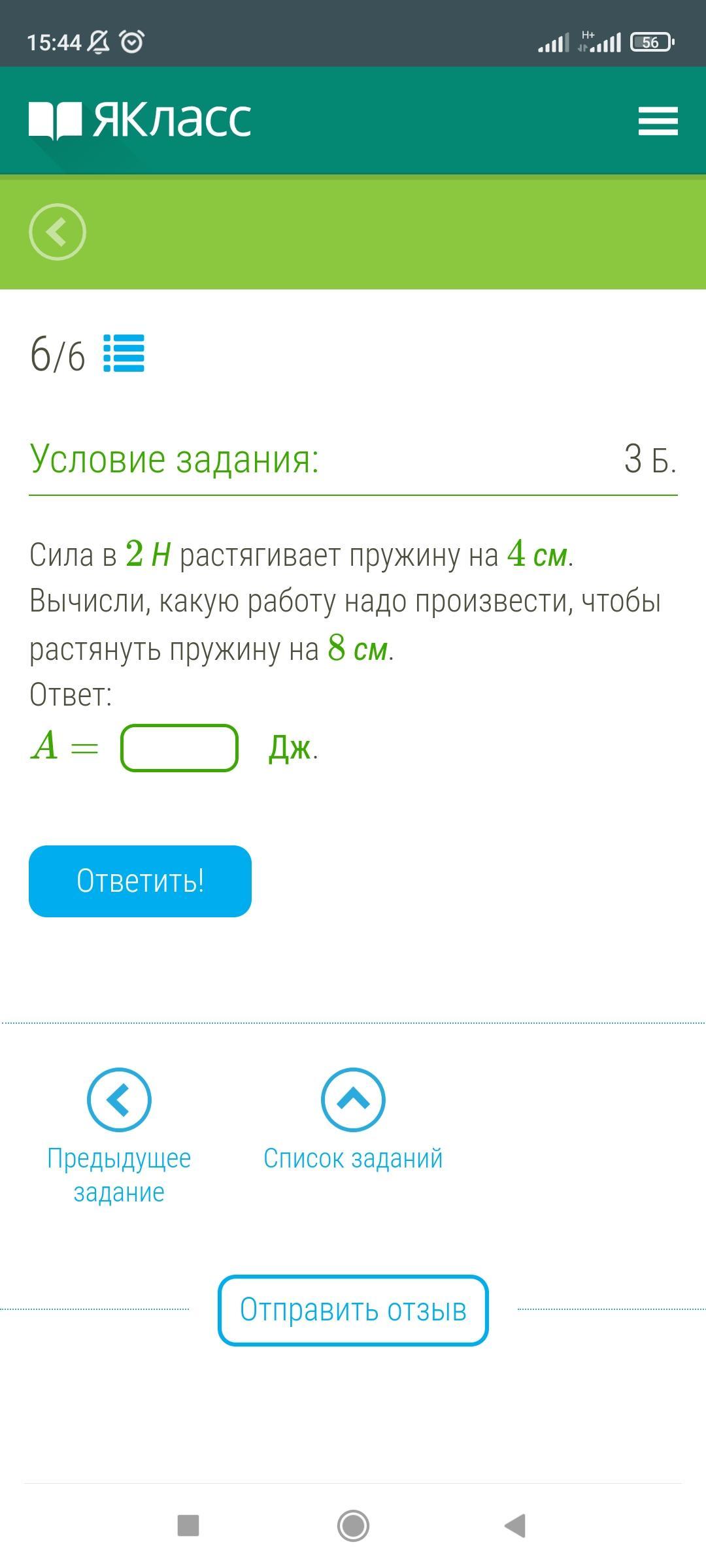
Task: Open the hamburger menu
Action: point(658,122)
